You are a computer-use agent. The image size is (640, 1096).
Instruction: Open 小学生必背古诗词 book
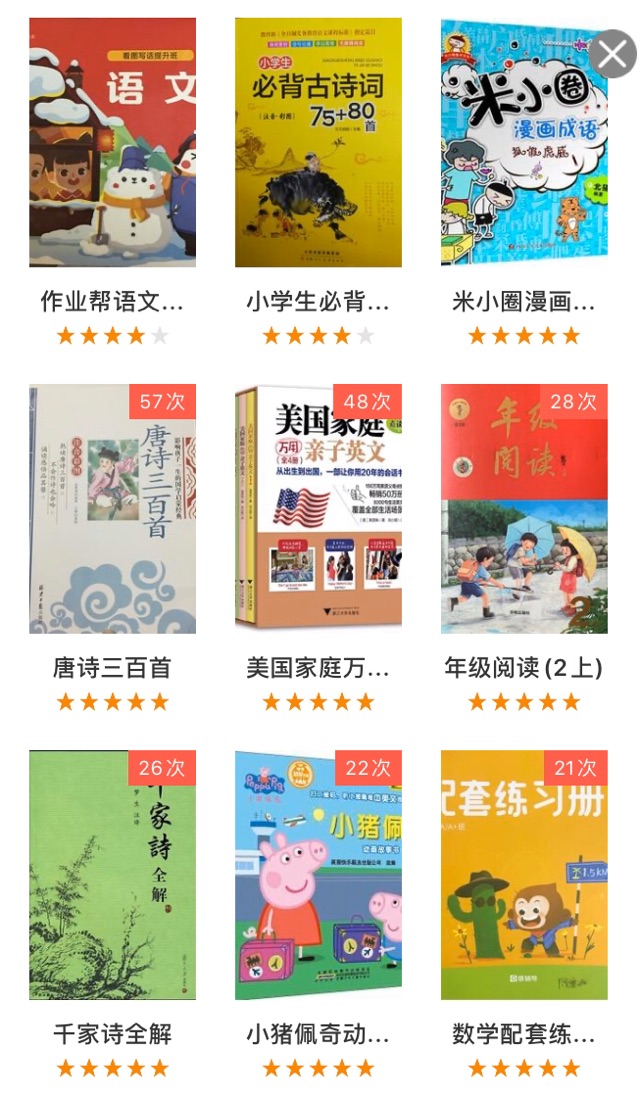(x=318, y=142)
